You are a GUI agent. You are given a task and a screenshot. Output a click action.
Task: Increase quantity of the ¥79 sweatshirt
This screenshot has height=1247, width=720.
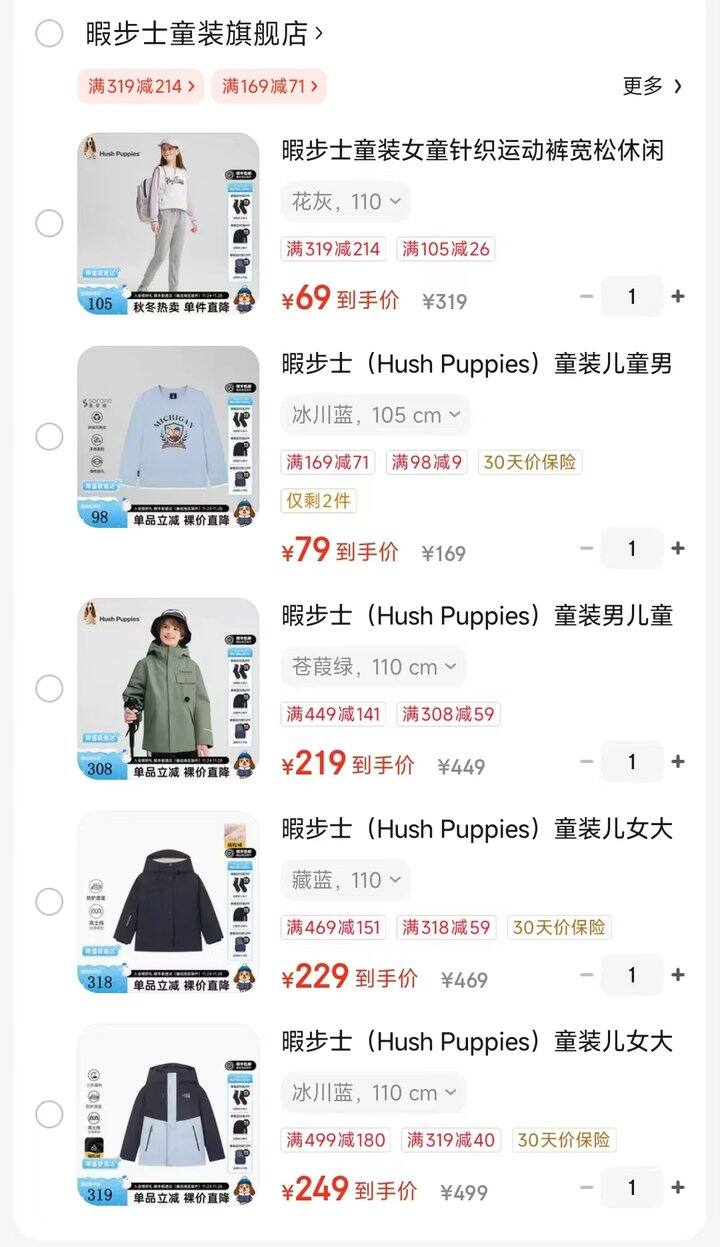tap(678, 548)
